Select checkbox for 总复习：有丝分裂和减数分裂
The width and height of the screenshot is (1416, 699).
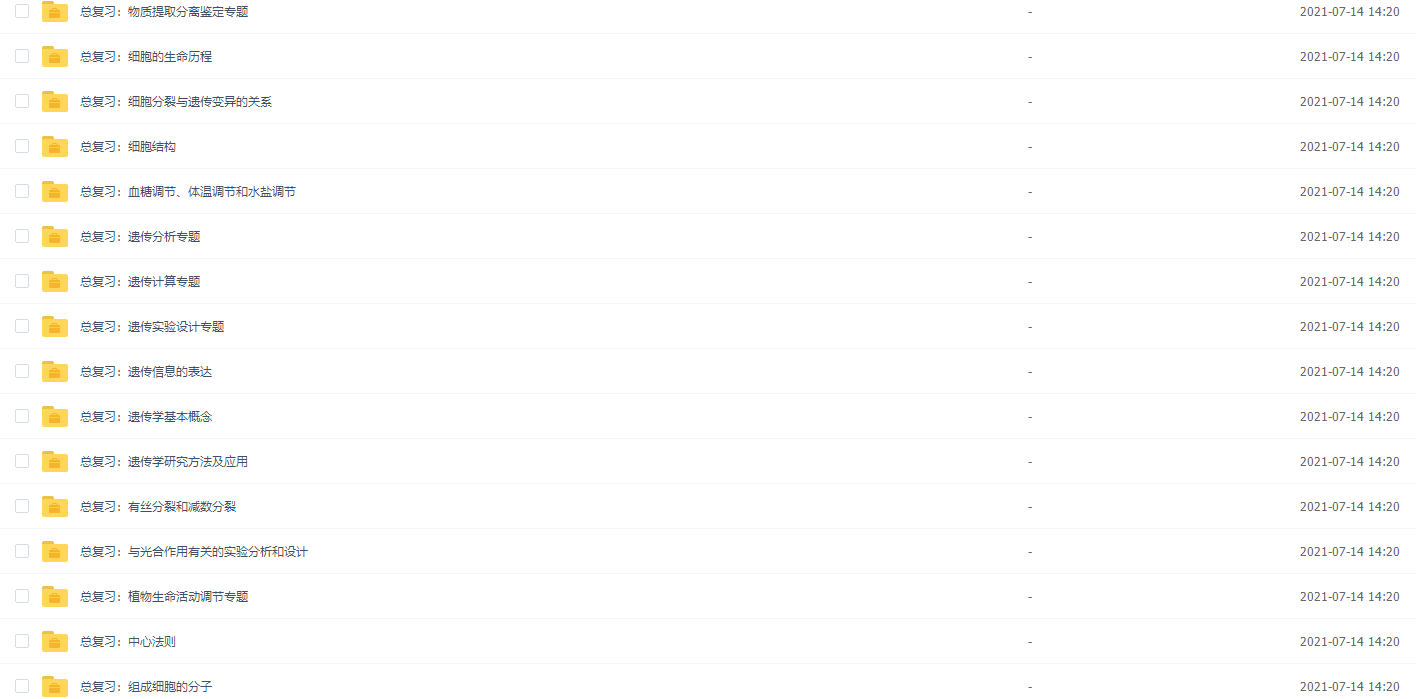(x=22, y=506)
